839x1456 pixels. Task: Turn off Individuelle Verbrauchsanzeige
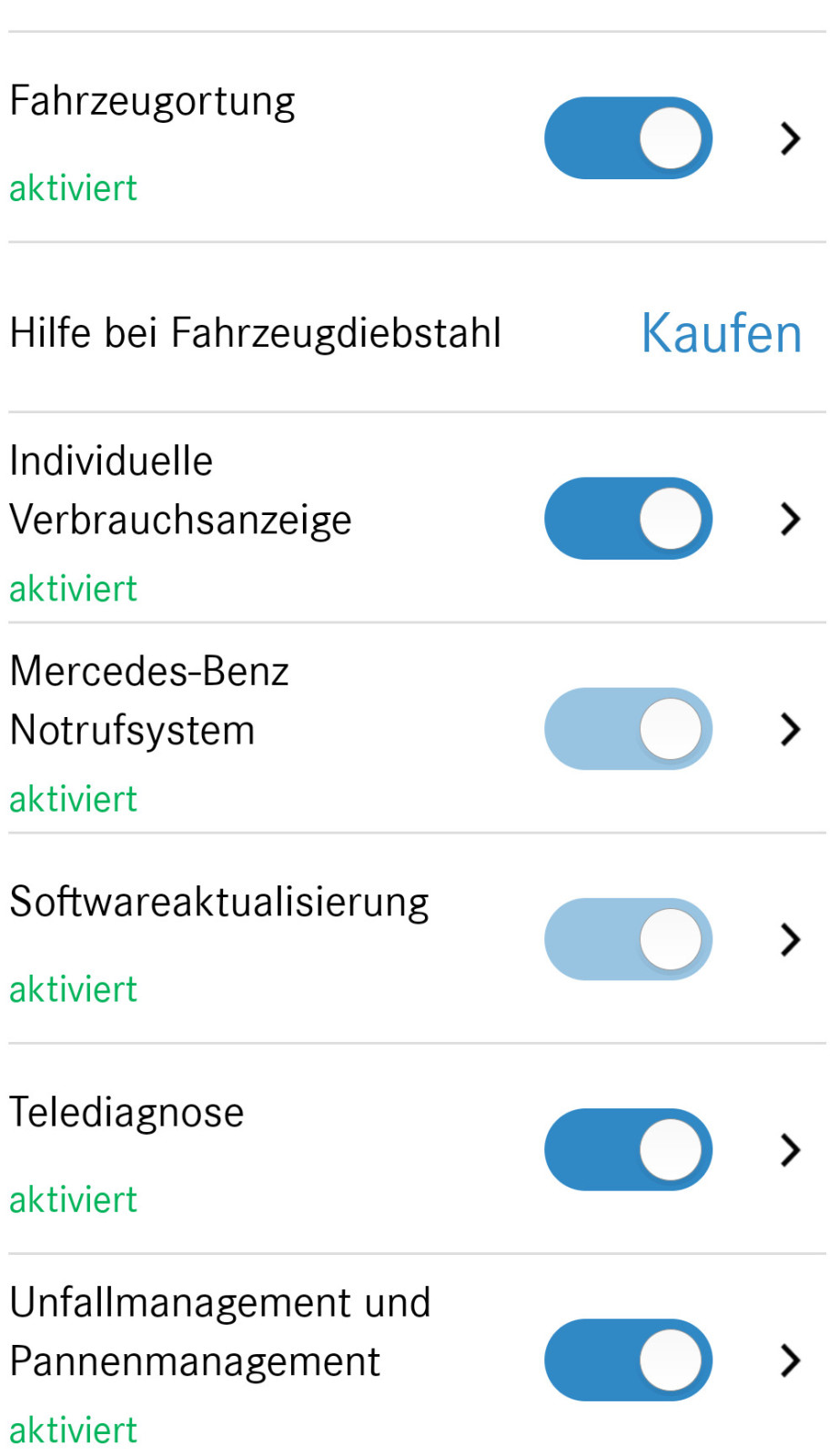(x=627, y=518)
